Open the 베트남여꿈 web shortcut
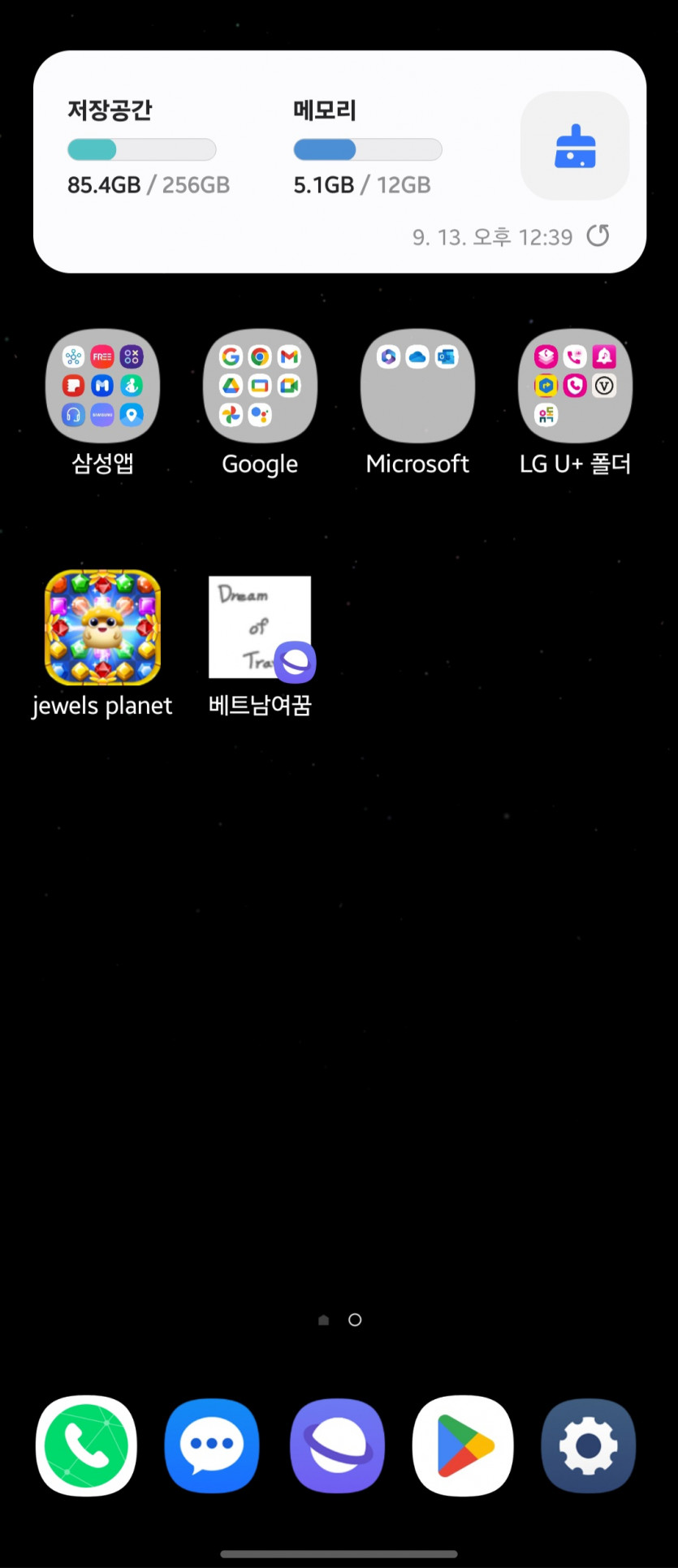The height and width of the screenshot is (1568, 678). click(x=260, y=627)
